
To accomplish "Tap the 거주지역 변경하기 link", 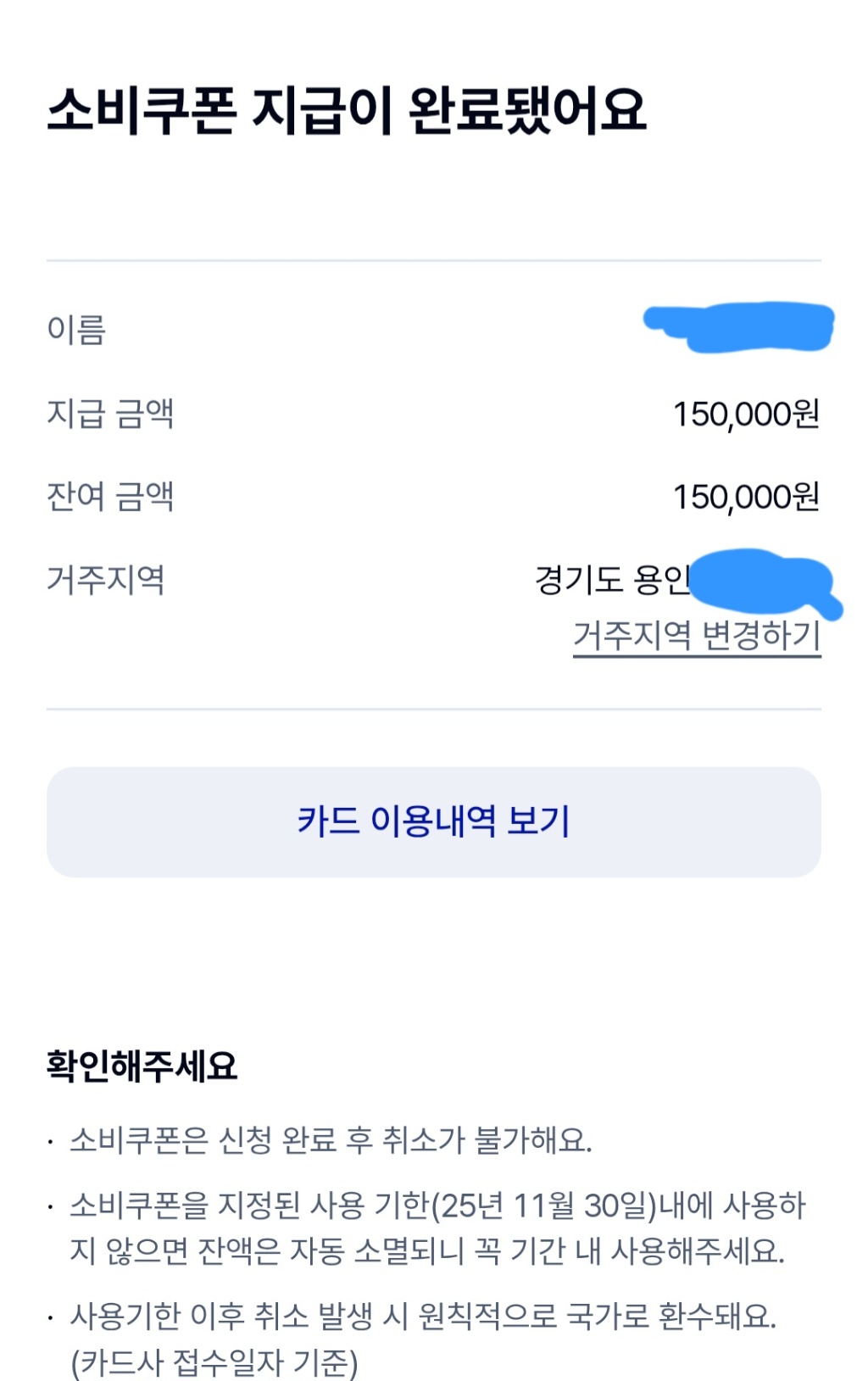I will tap(697, 636).
